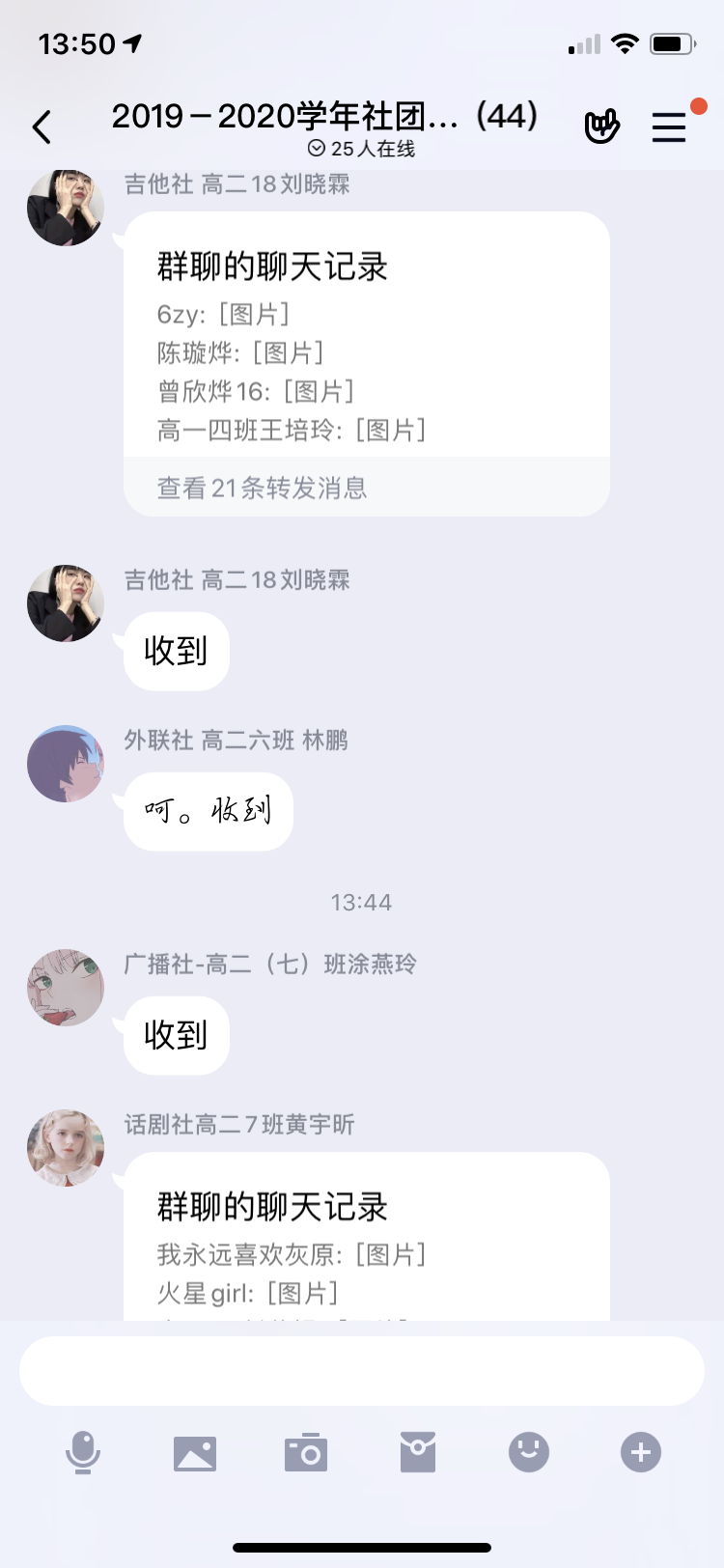Open 查看21条转发消息 forwarded chat record
The width and height of the screenshot is (724, 1568).
(x=366, y=488)
